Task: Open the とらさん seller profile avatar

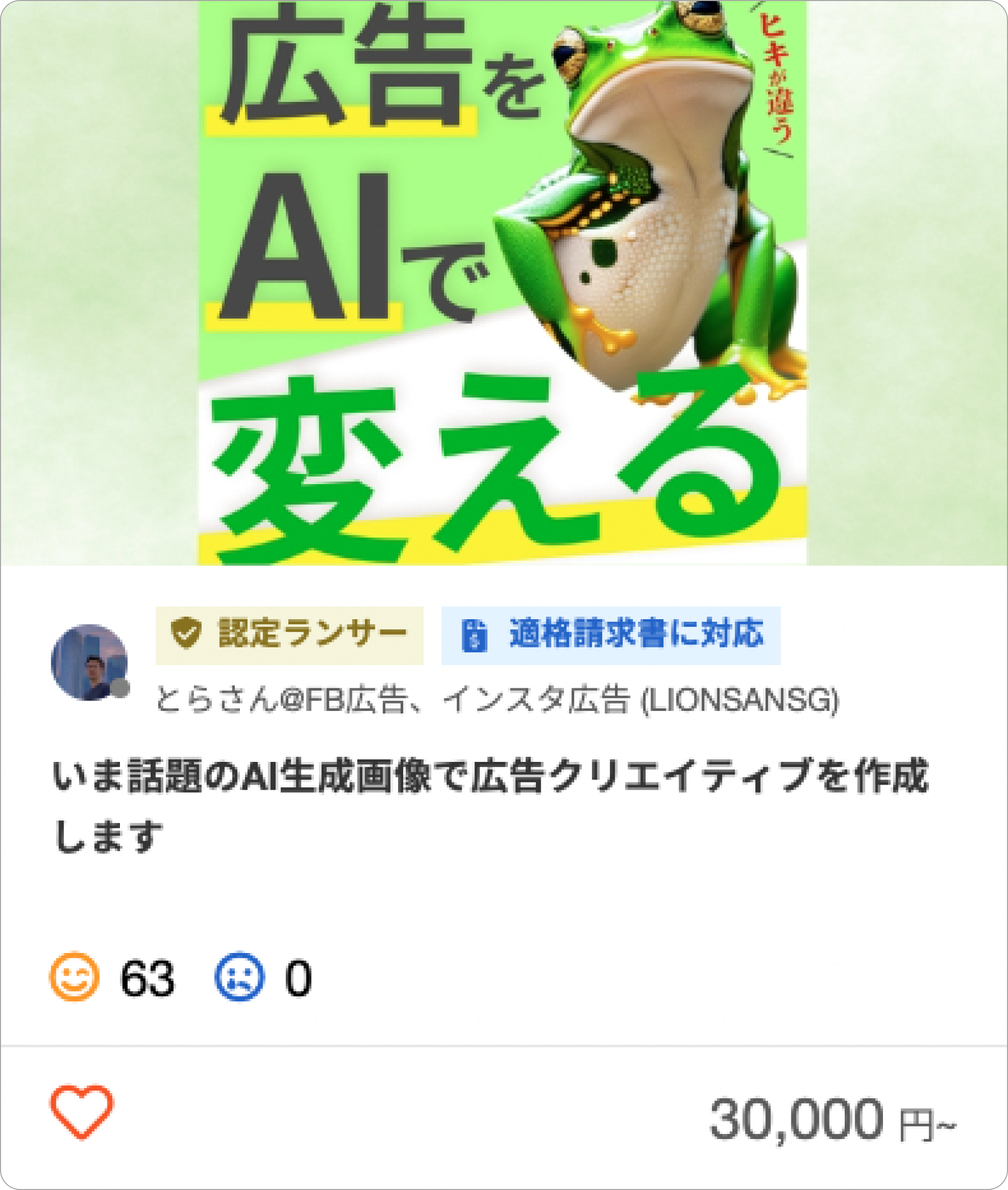Action: [x=89, y=662]
